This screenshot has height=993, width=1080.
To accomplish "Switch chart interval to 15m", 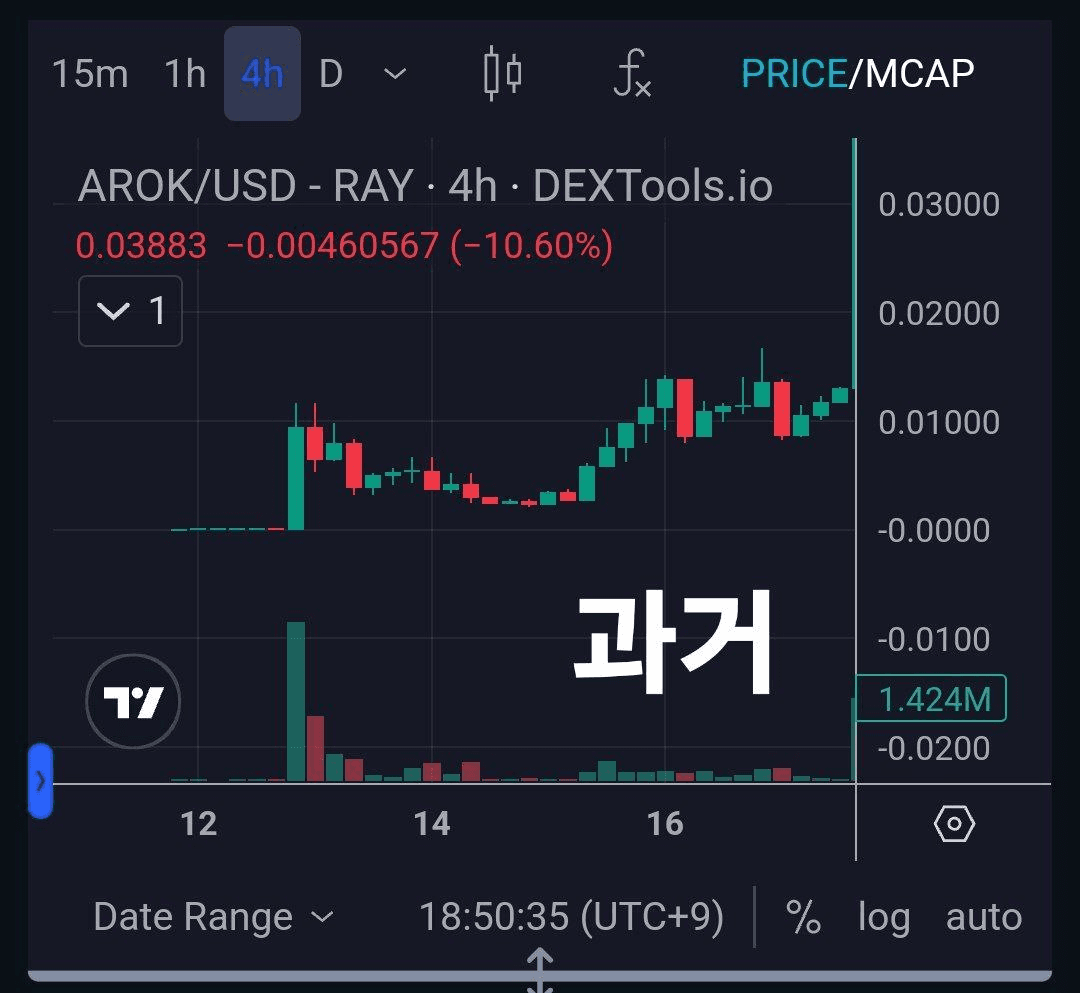I will coord(90,74).
